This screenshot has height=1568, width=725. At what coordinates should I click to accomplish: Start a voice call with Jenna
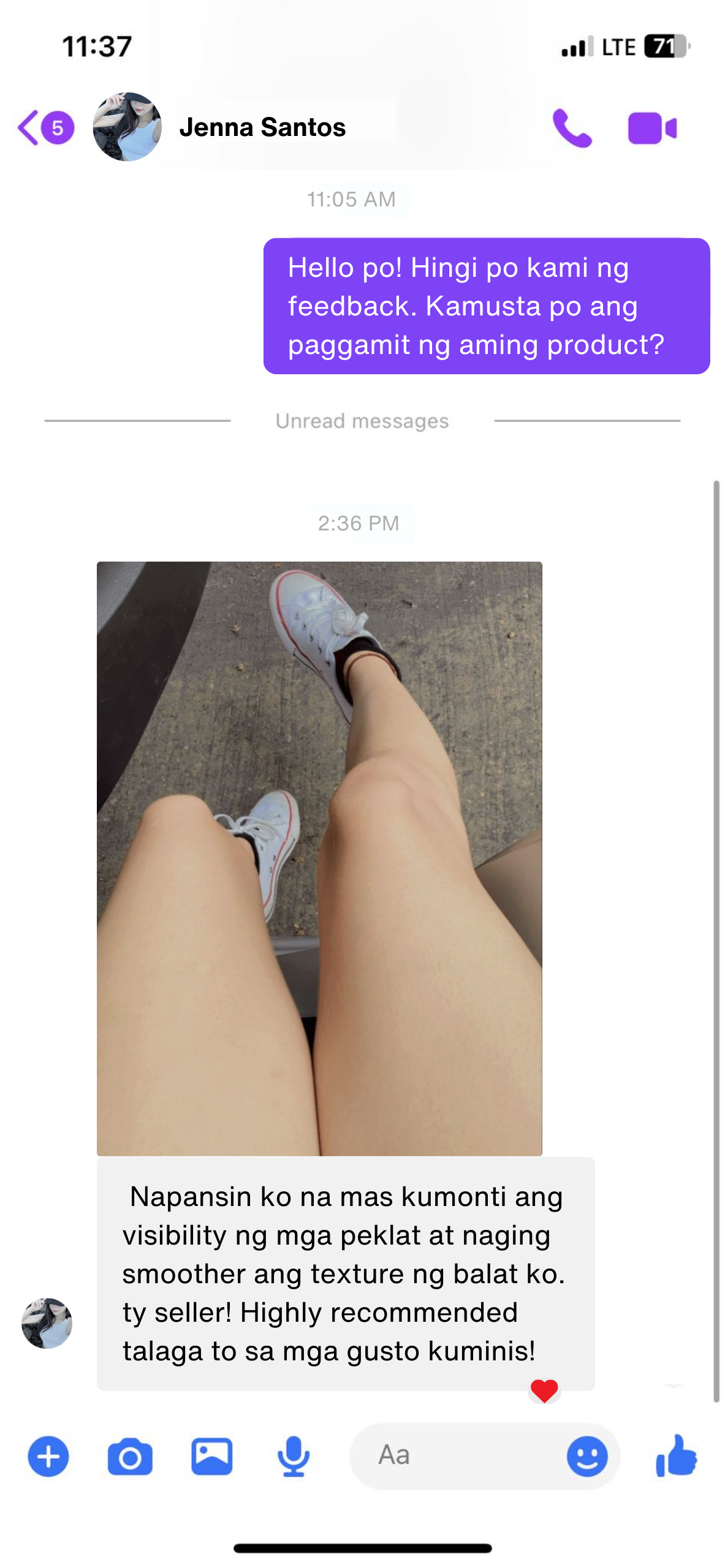tap(571, 129)
